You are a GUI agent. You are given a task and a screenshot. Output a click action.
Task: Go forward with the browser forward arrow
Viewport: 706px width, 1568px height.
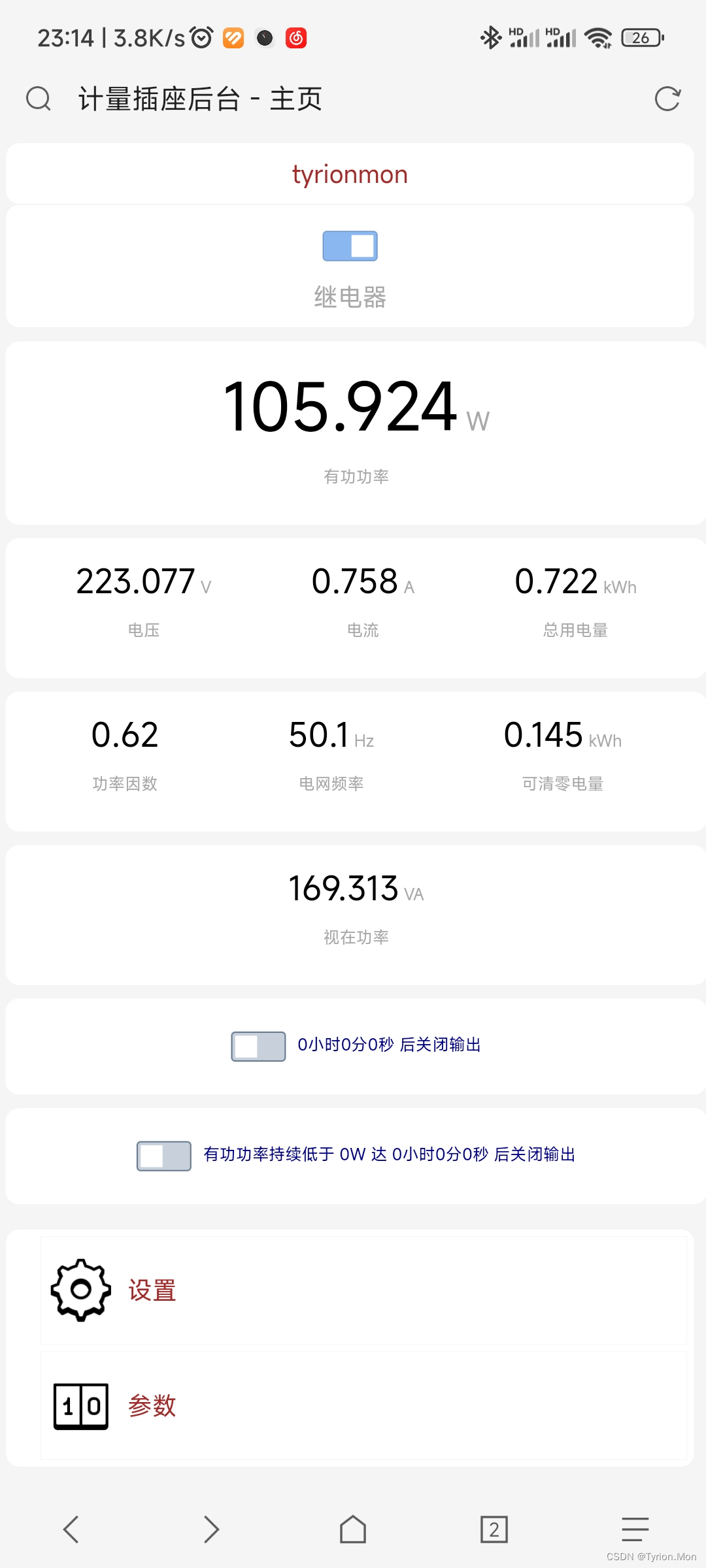[211, 1529]
